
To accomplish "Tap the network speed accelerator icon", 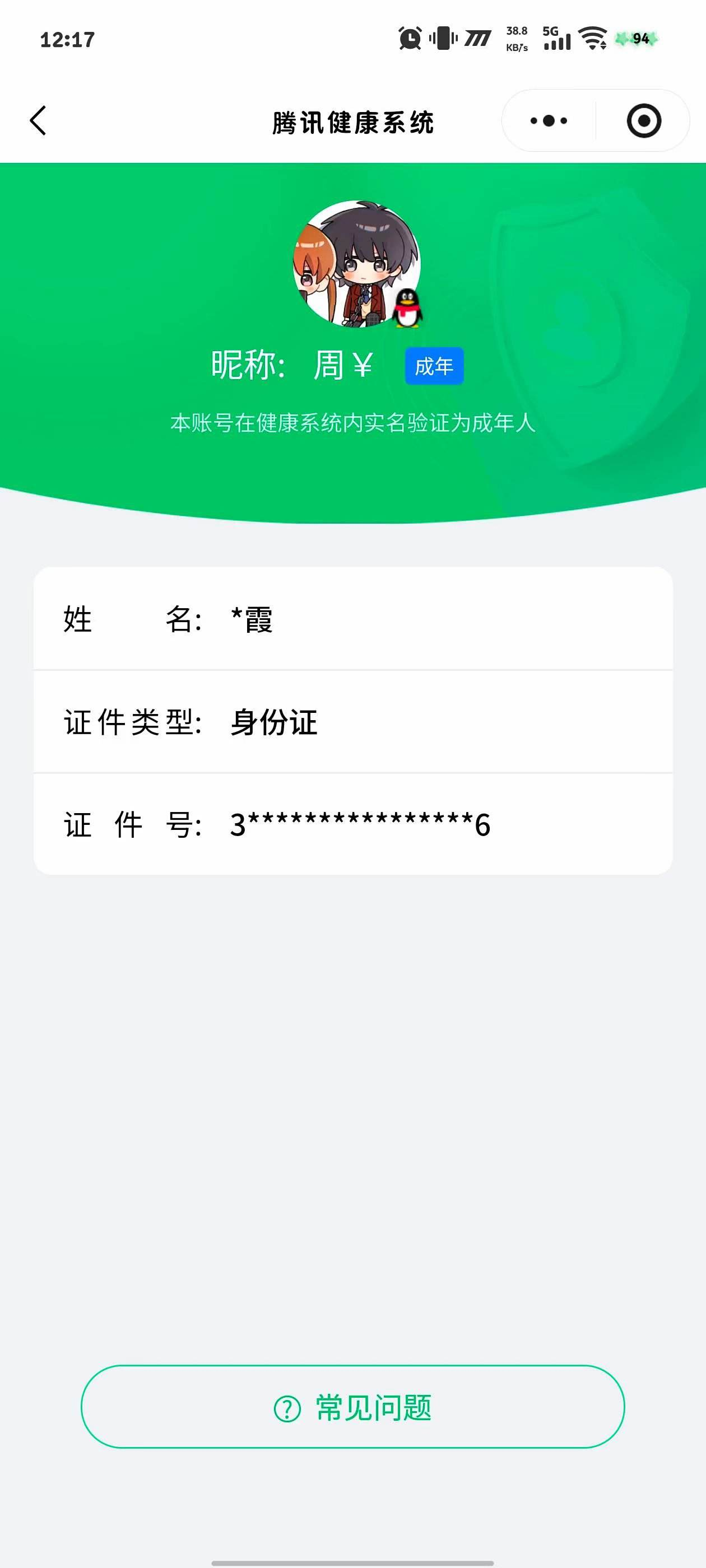I will coord(478,38).
